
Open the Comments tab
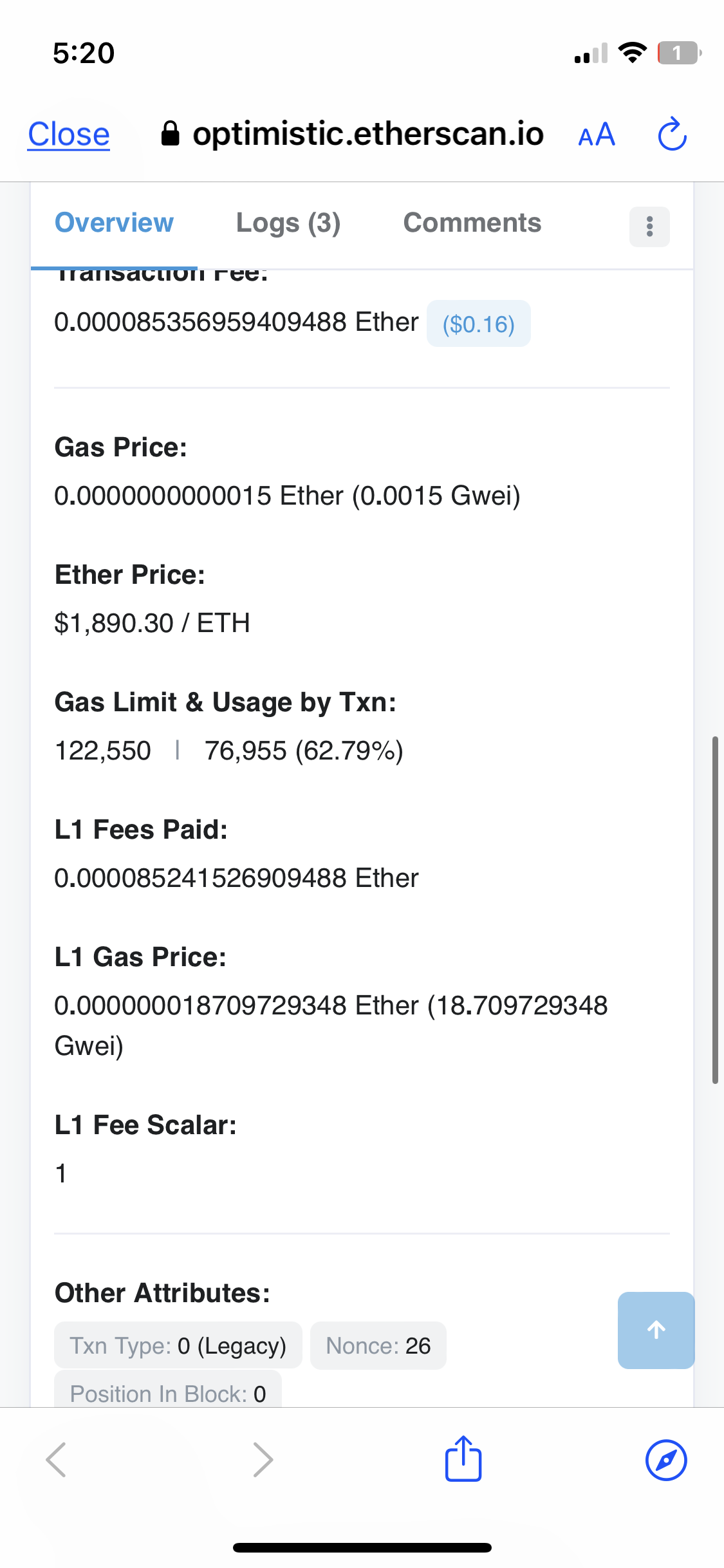click(472, 223)
